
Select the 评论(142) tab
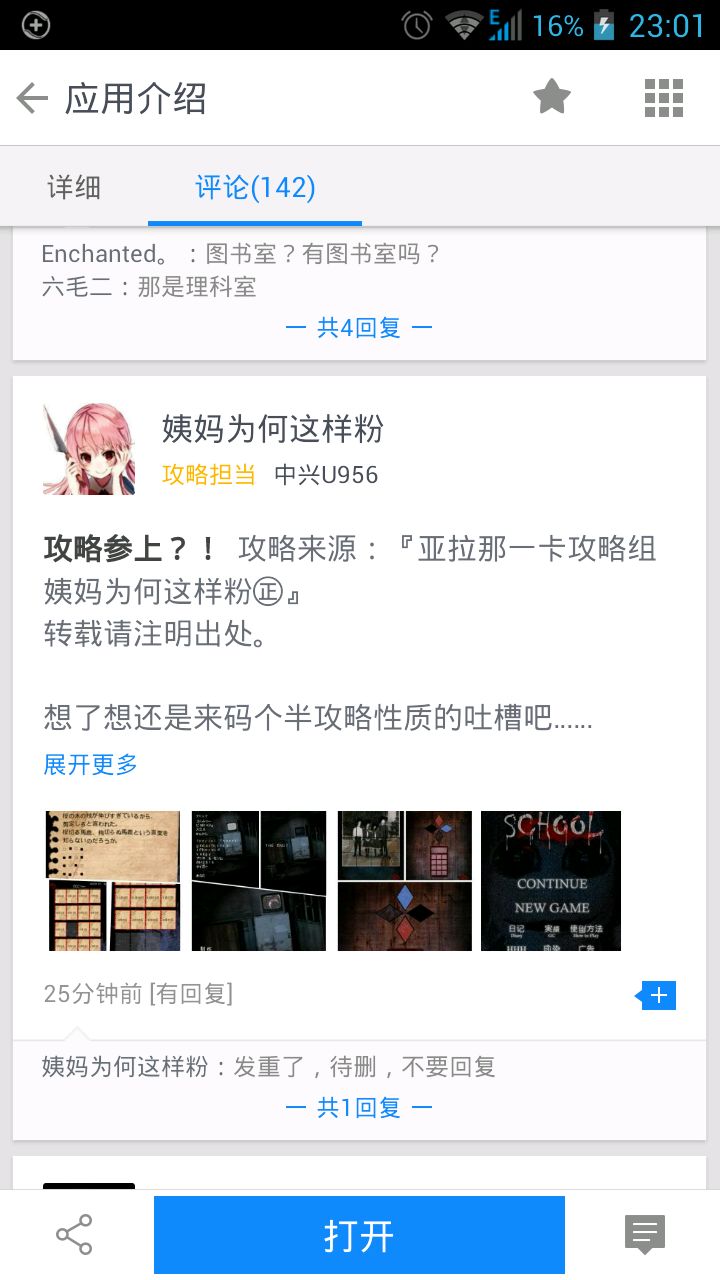(x=255, y=187)
